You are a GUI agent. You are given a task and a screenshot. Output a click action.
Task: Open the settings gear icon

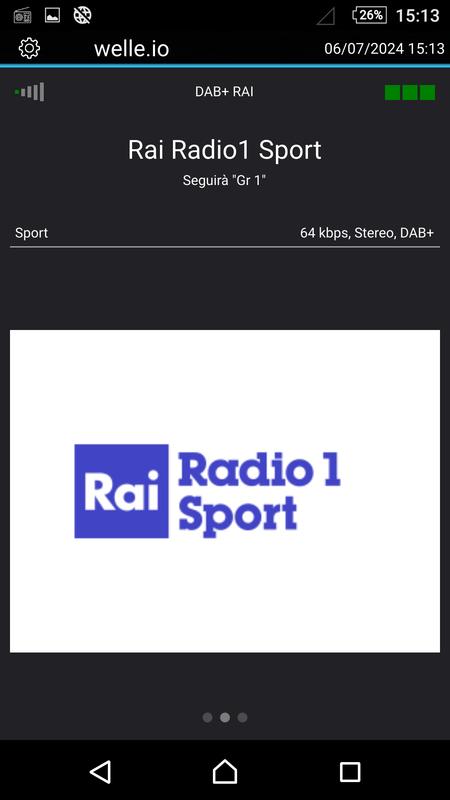click(x=30, y=48)
